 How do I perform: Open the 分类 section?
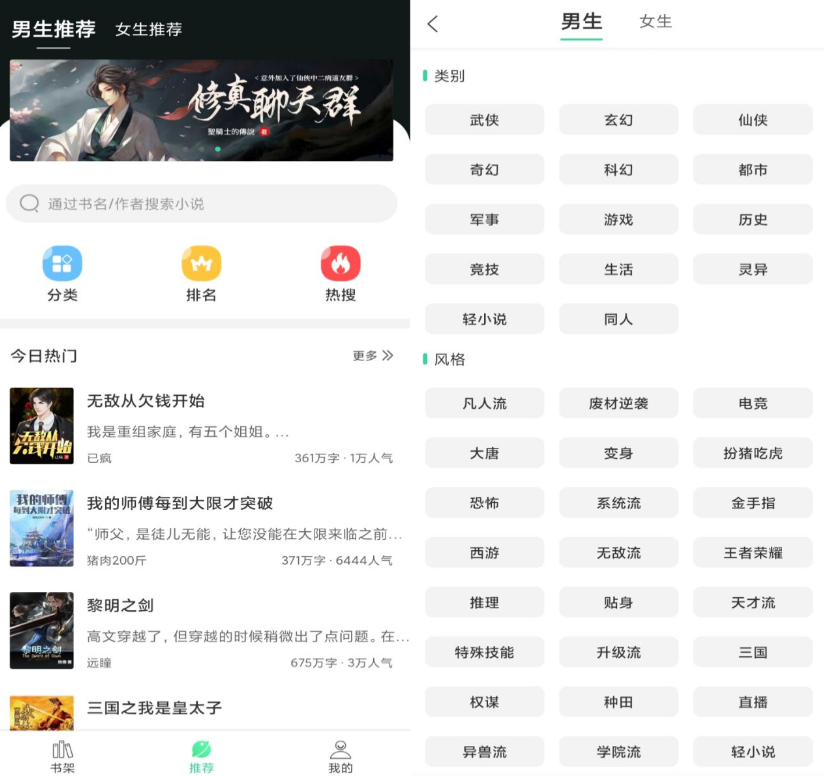[x=62, y=273]
